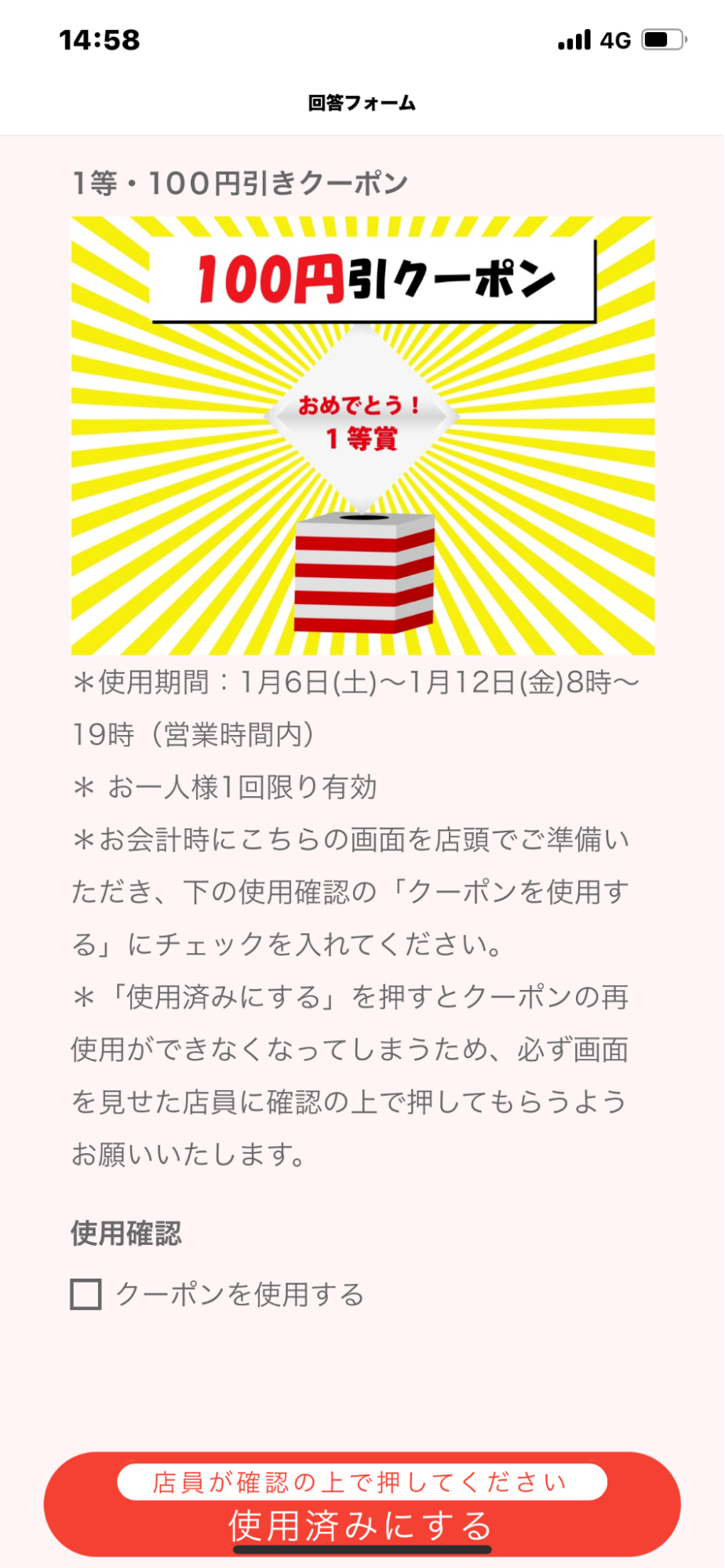Tap the black hole atop the lottery box
The width and height of the screenshot is (725, 1568).
(361, 518)
